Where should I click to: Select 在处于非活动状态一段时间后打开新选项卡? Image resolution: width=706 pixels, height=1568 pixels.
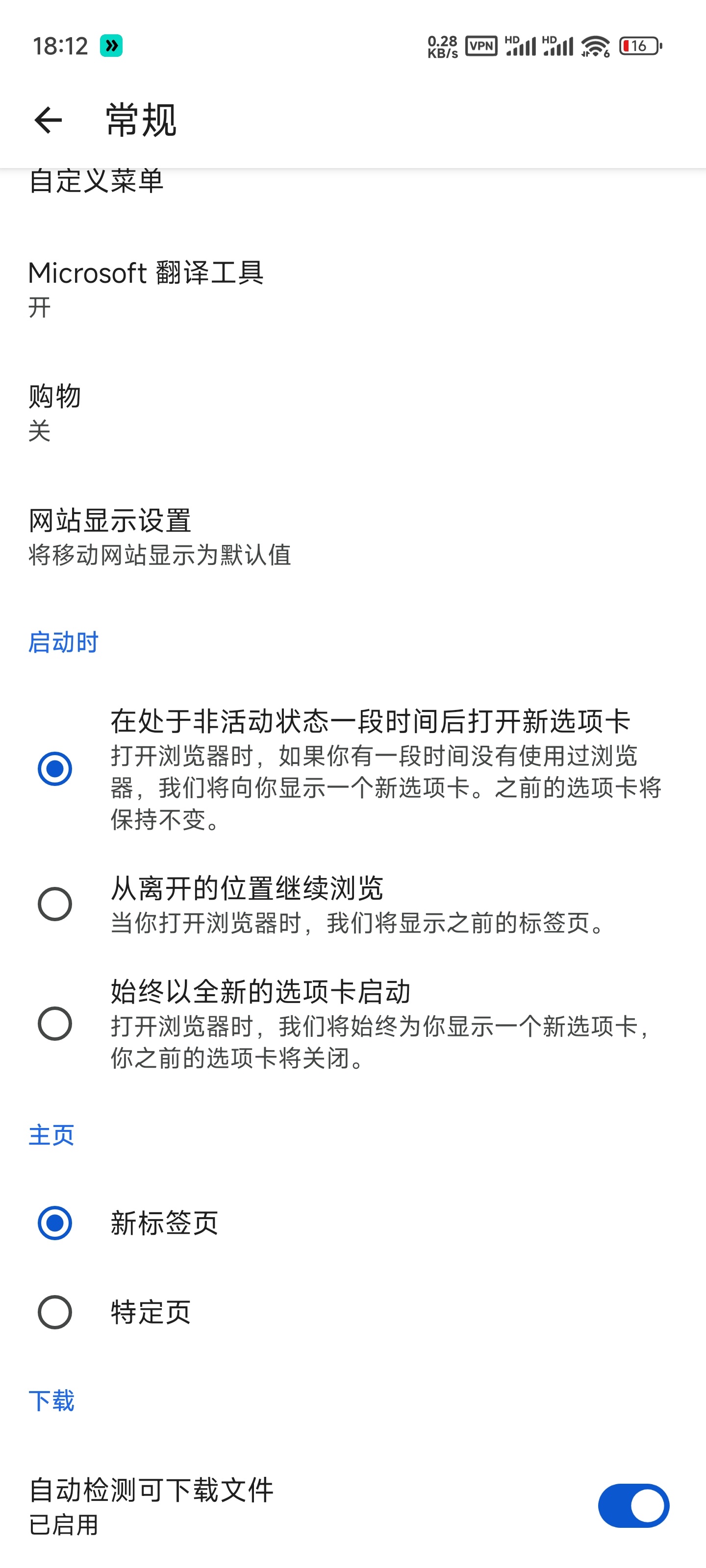click(x=55, y=769)
